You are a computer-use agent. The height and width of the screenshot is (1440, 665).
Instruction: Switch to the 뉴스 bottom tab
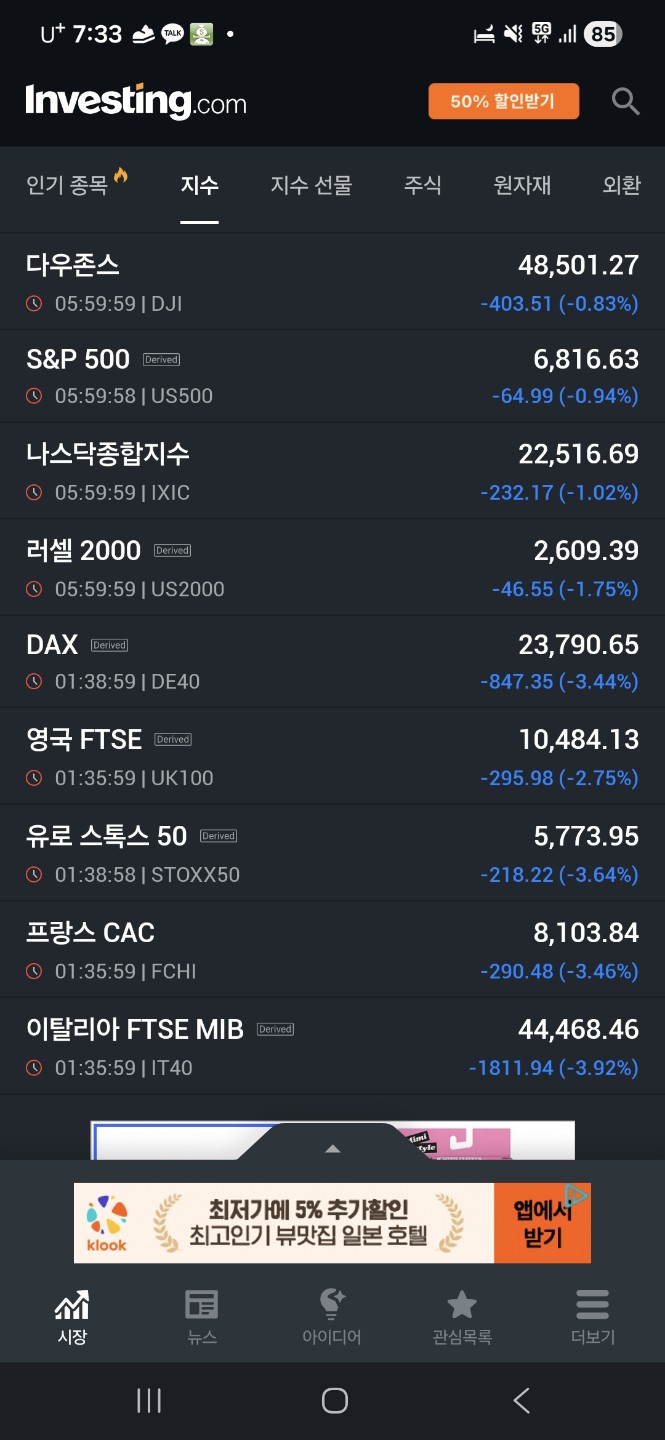pos(202,1316)
